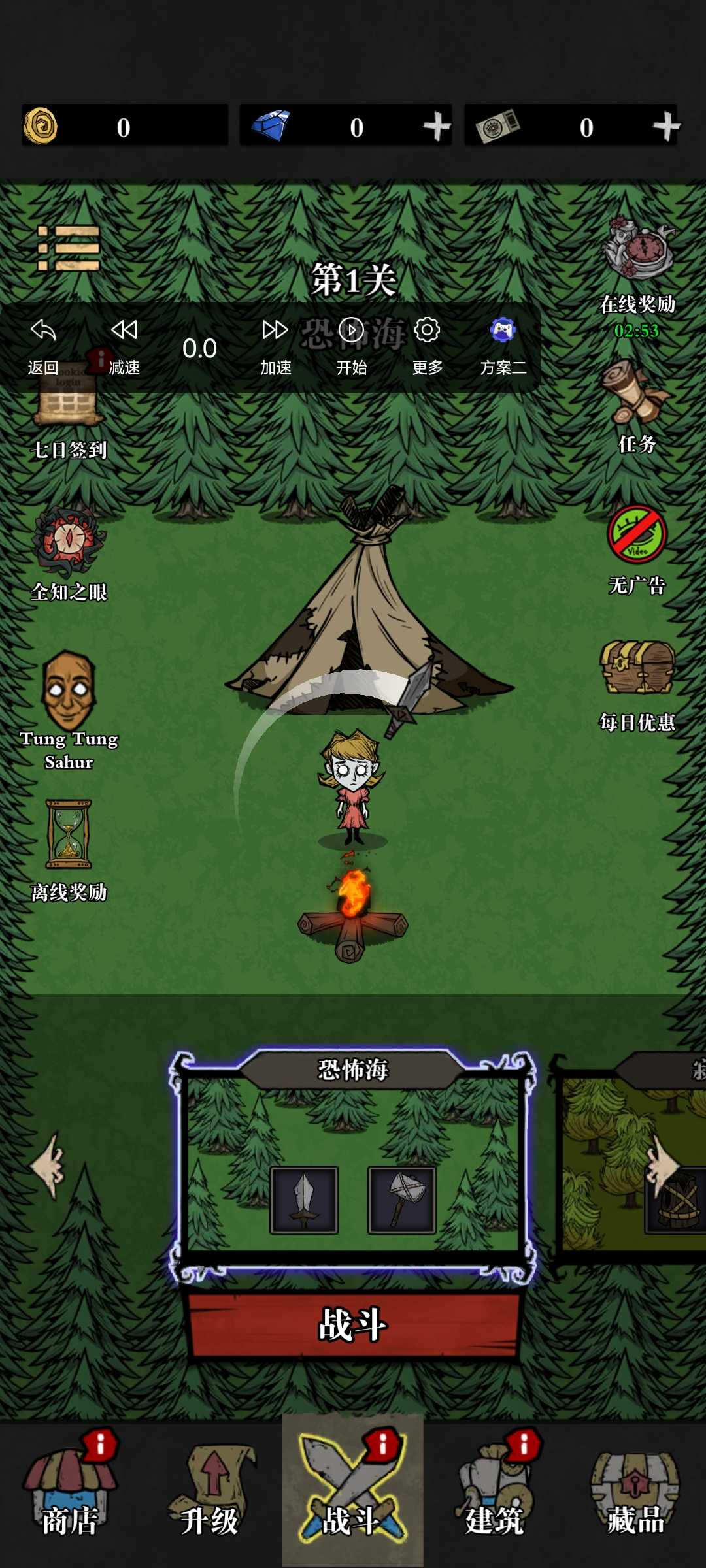Show the next stage with the right hand arrow
The image size is (706, 1568).
click(x=662, y=1166)
